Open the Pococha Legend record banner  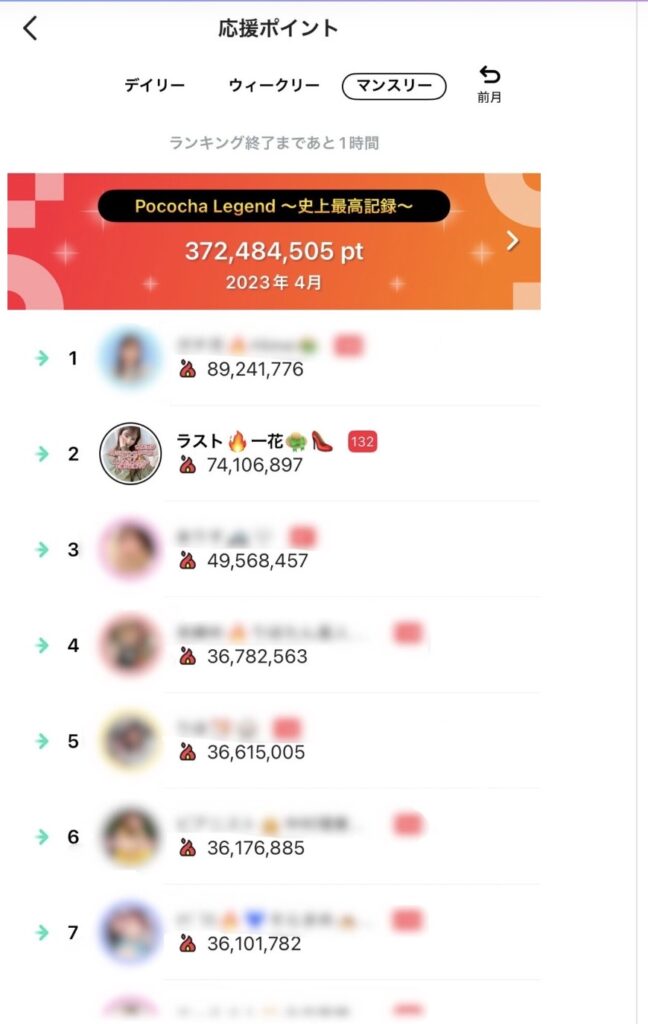pos(274,241)
